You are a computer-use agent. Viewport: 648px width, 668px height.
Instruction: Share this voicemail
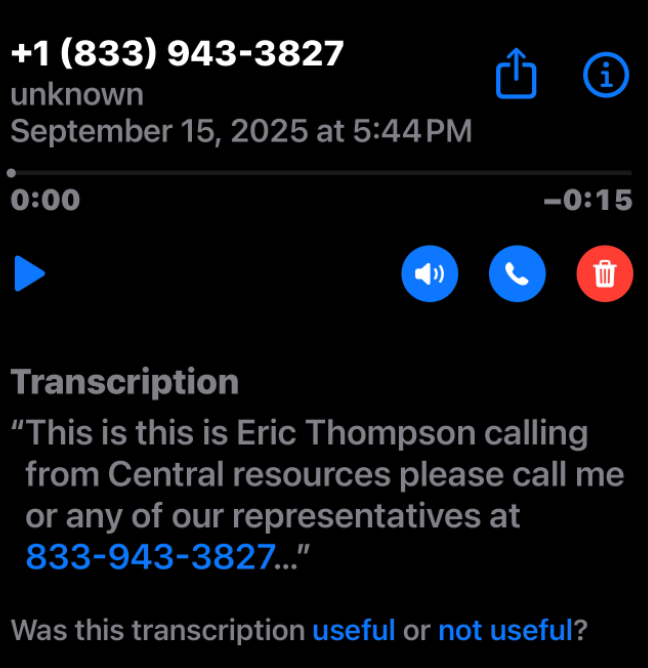point(517,75)
